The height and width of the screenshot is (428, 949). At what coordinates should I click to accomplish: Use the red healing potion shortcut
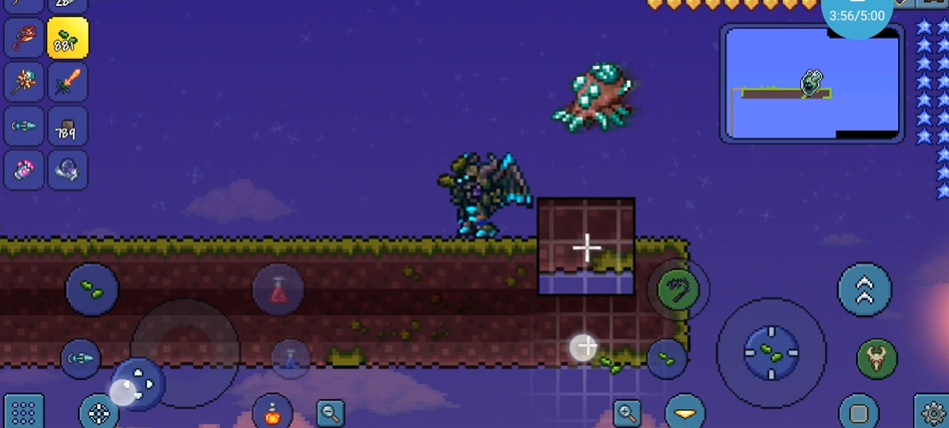(x=279, y=292)
